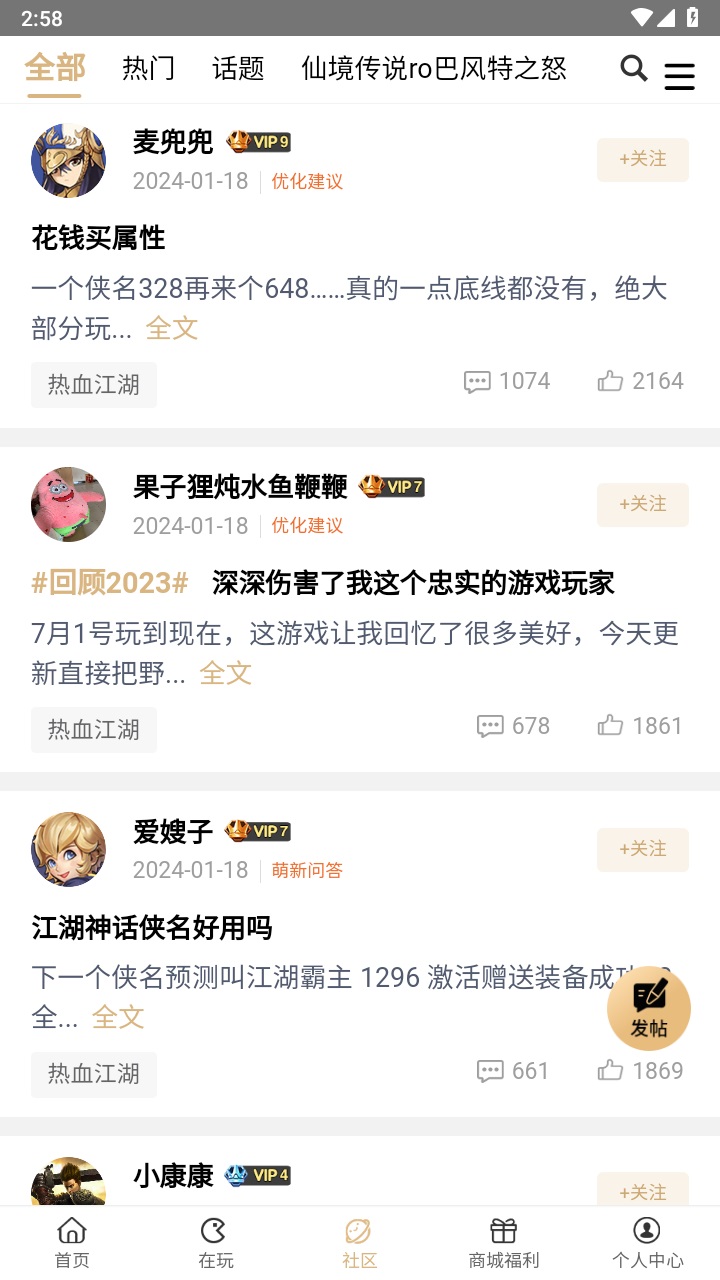Viewport: 720px width, 1280px height.
Task: Toggle follow on 麦兜兜 with +关注
Action: tap(643, 159)
